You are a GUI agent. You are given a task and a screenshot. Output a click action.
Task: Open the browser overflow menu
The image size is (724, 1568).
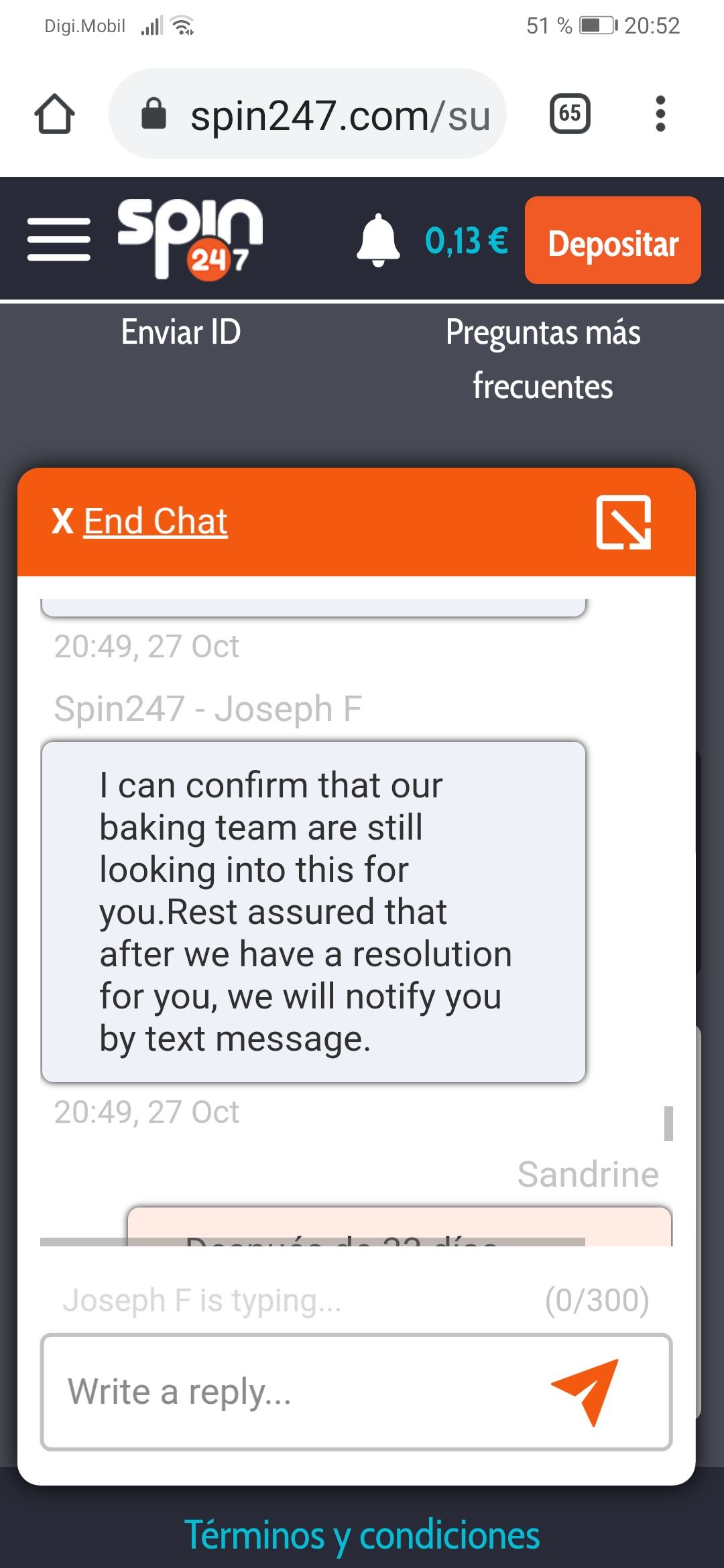[x=660, y=114]
